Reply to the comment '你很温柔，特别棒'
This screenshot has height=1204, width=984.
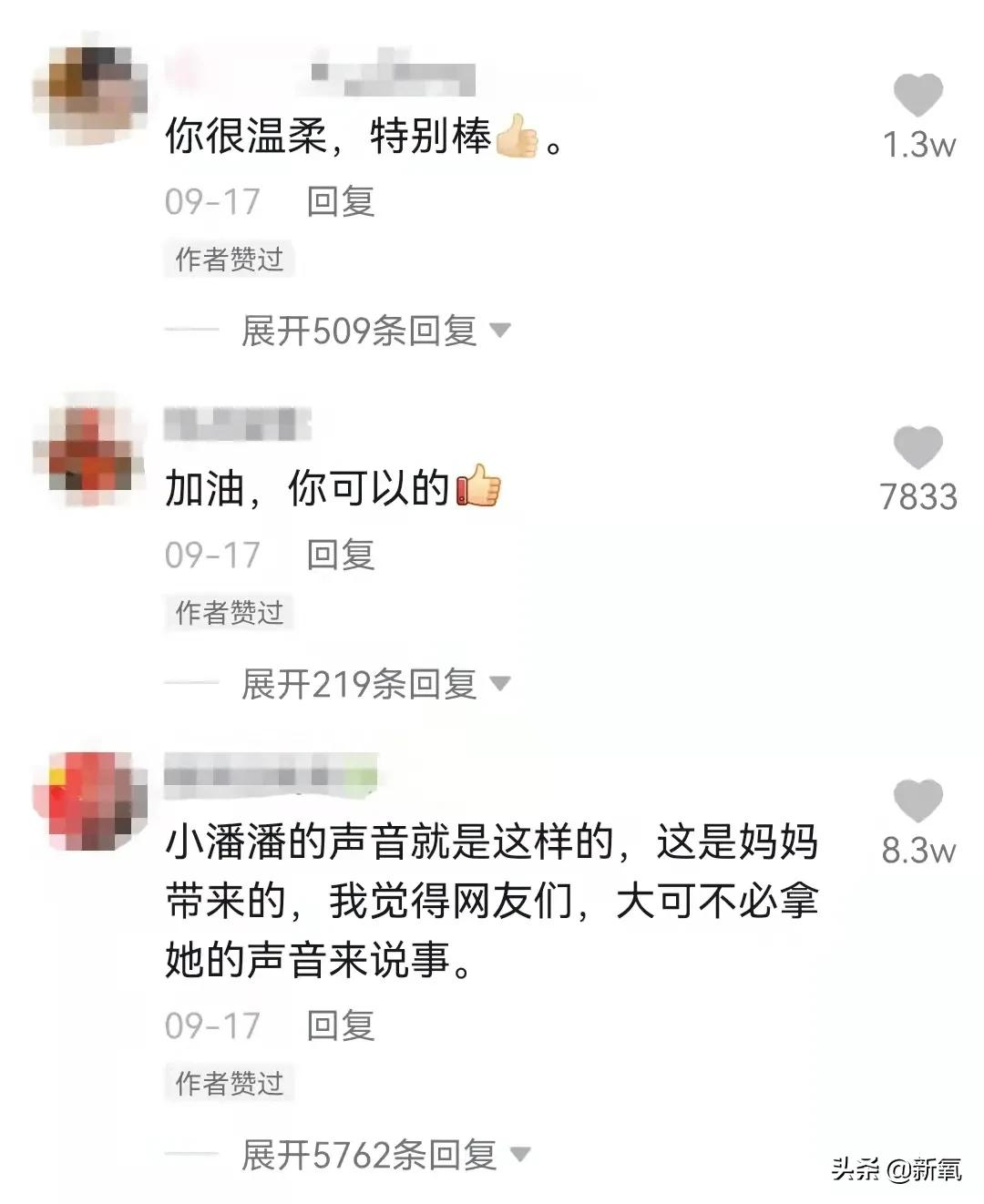[341, 201]
